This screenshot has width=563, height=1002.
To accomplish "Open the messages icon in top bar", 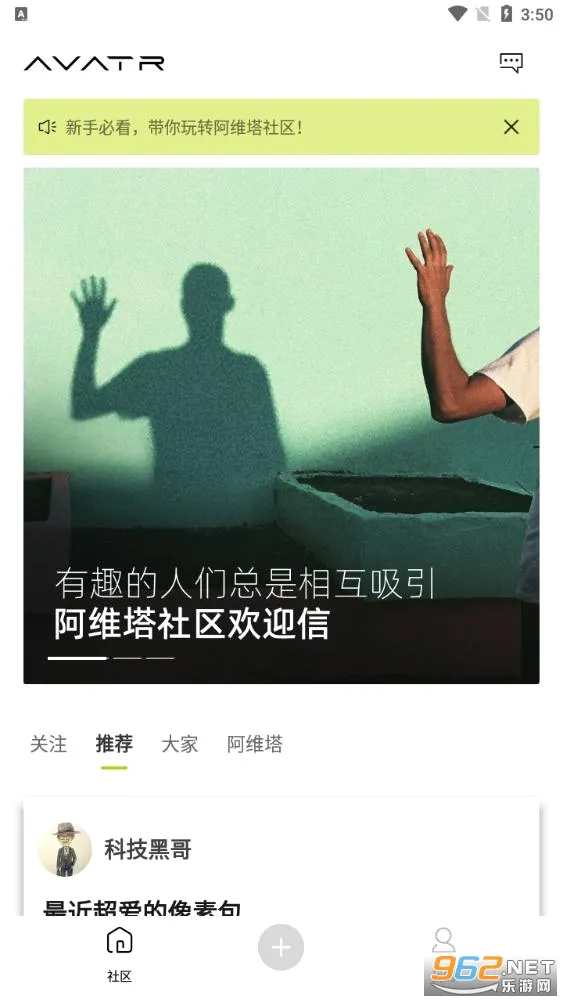I will [x=511, y=63].
